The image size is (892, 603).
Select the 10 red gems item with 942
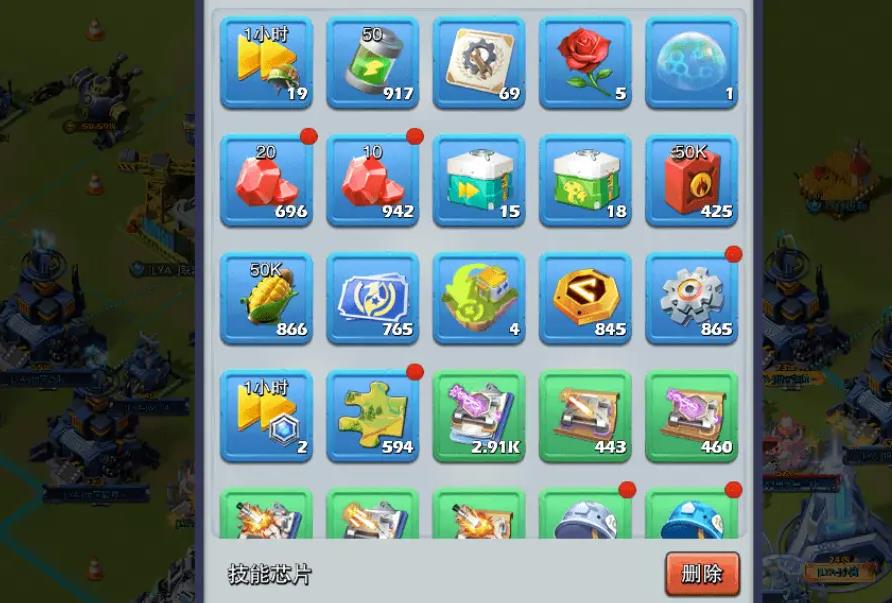pyautogui.click(x=373, y=180)
